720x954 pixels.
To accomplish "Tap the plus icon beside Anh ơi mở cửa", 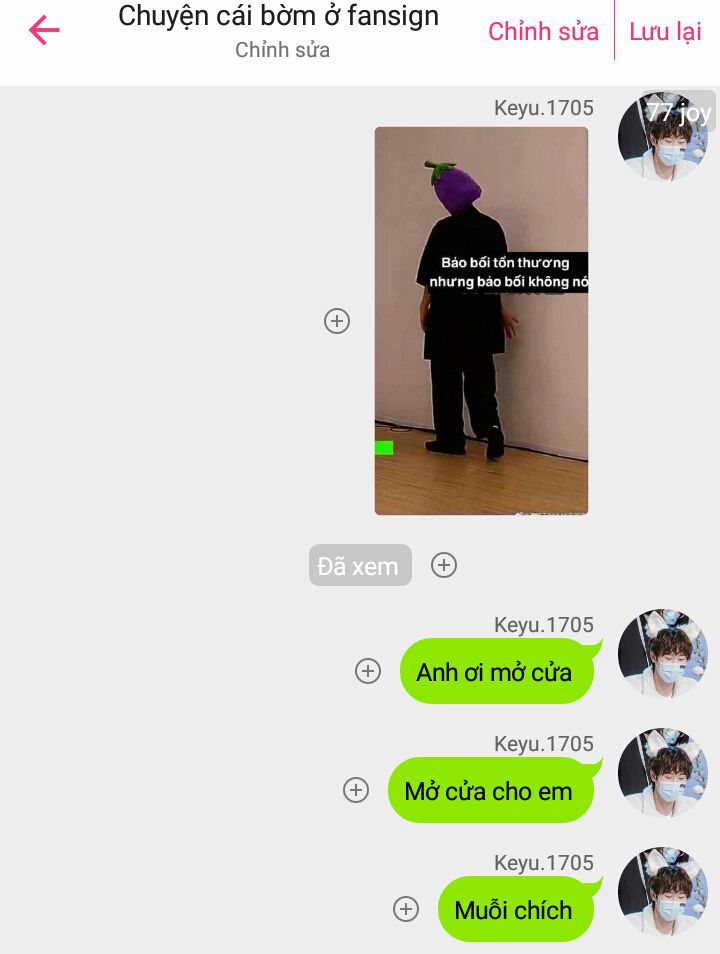I will (x=368, y=671).
